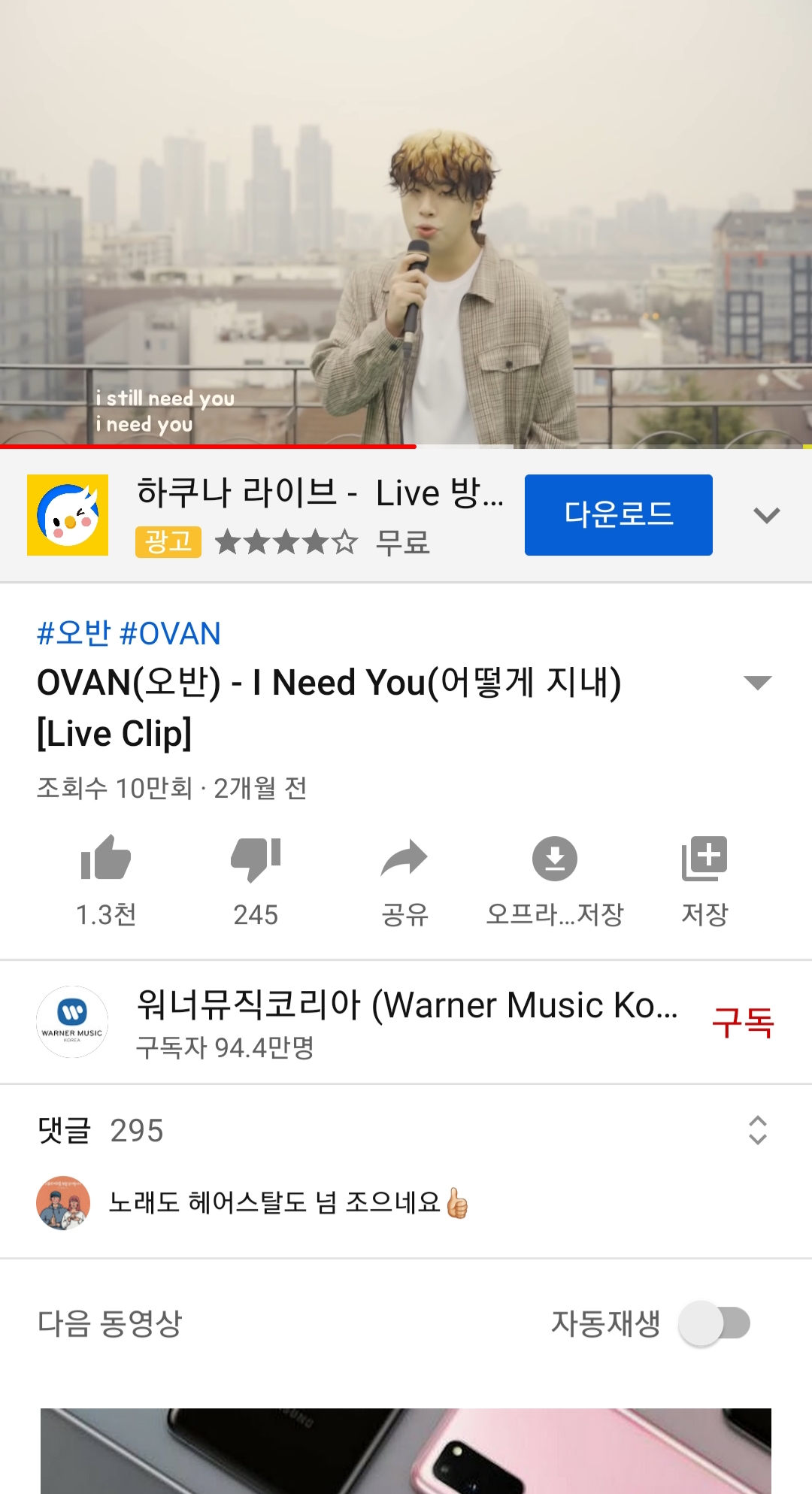Viewport: 812px width, 1494px height.
Task: Subscribe with the 구독 button
Action: [743, 1023]
